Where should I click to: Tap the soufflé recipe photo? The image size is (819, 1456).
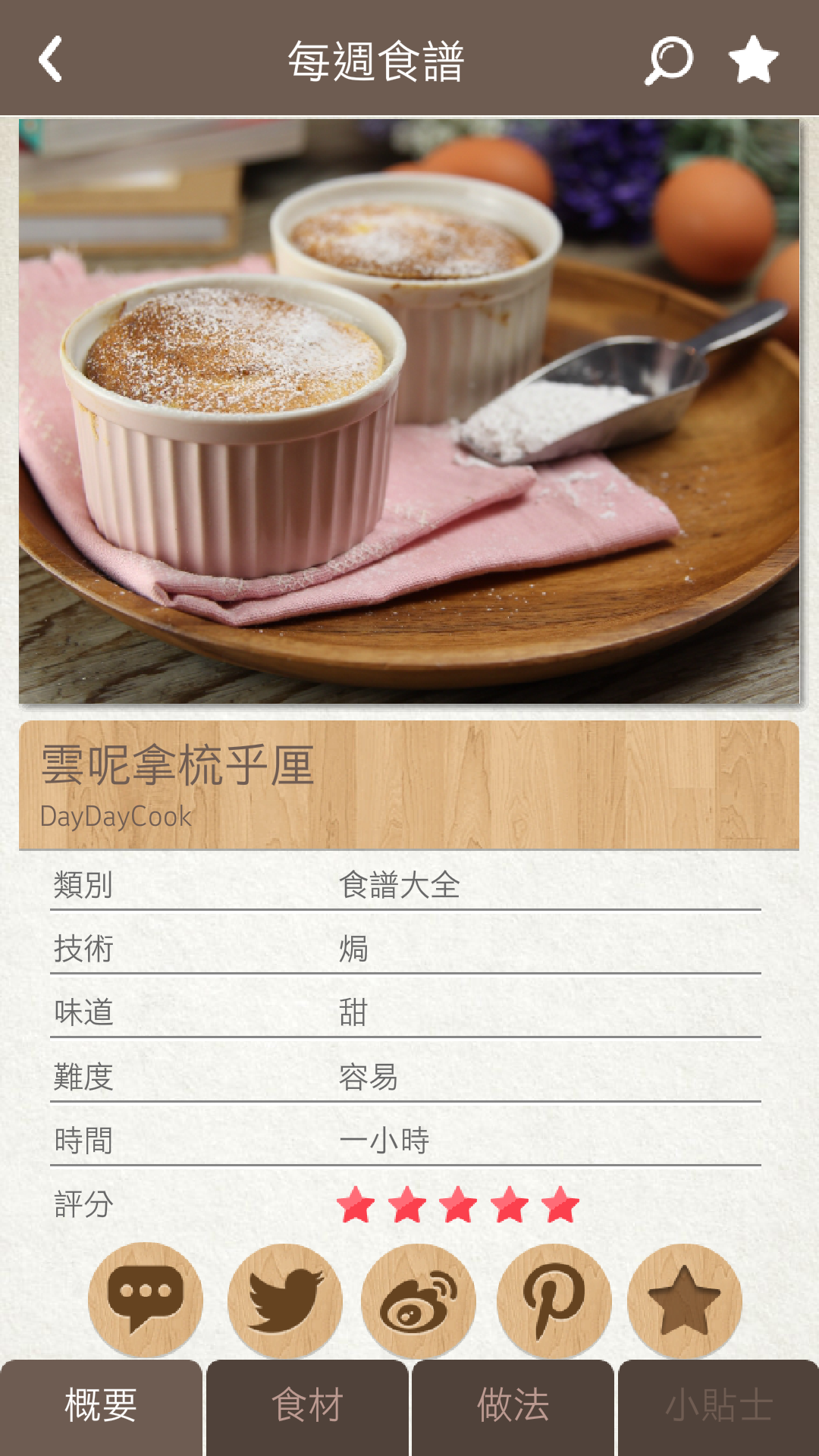[x=409, y=411]
